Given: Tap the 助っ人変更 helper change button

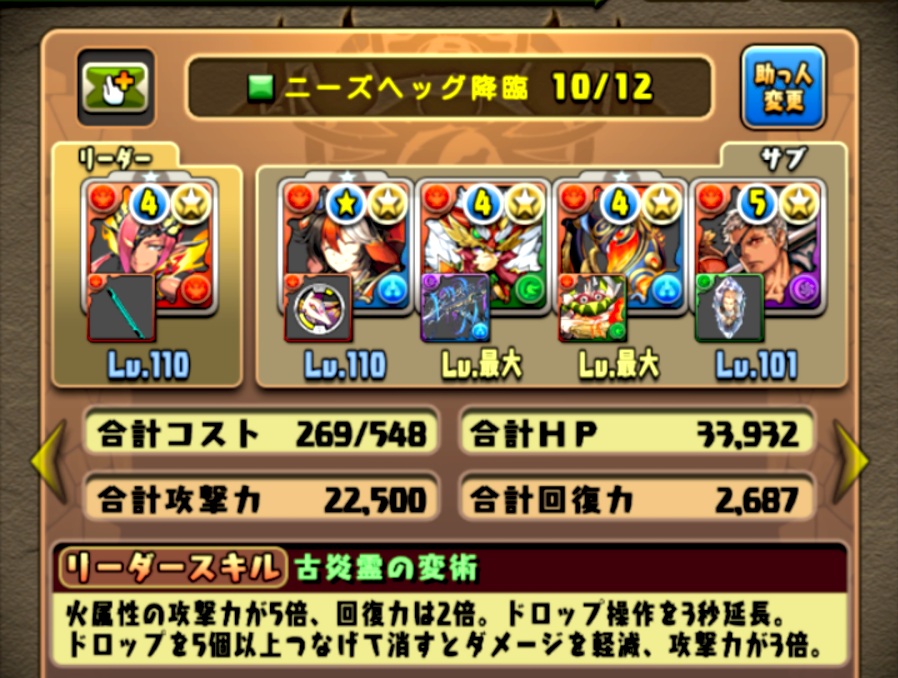Looking at the screenshot, I should click(x=783, y=87).
